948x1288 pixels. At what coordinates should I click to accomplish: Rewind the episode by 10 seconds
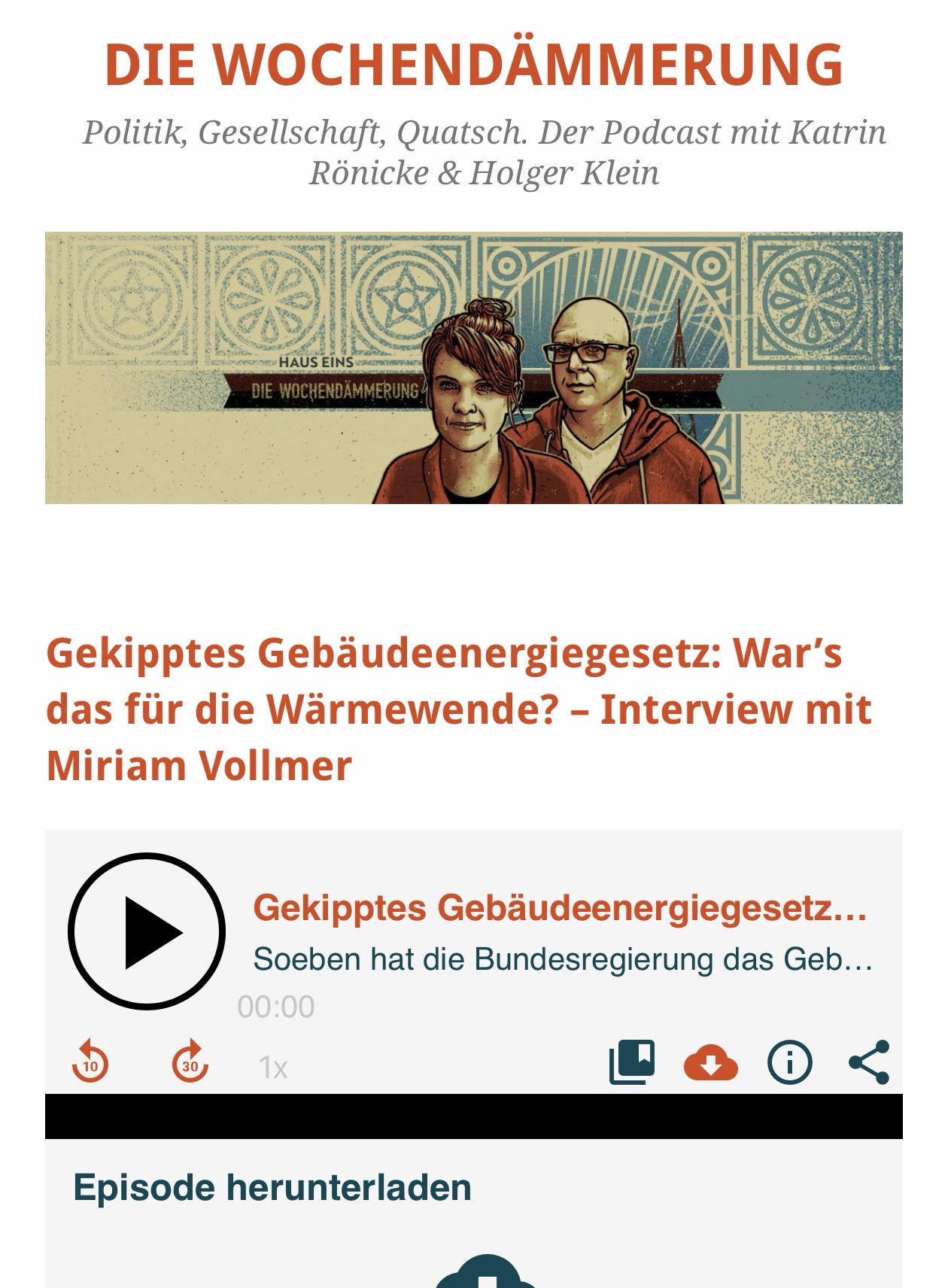pos(90,1062)
